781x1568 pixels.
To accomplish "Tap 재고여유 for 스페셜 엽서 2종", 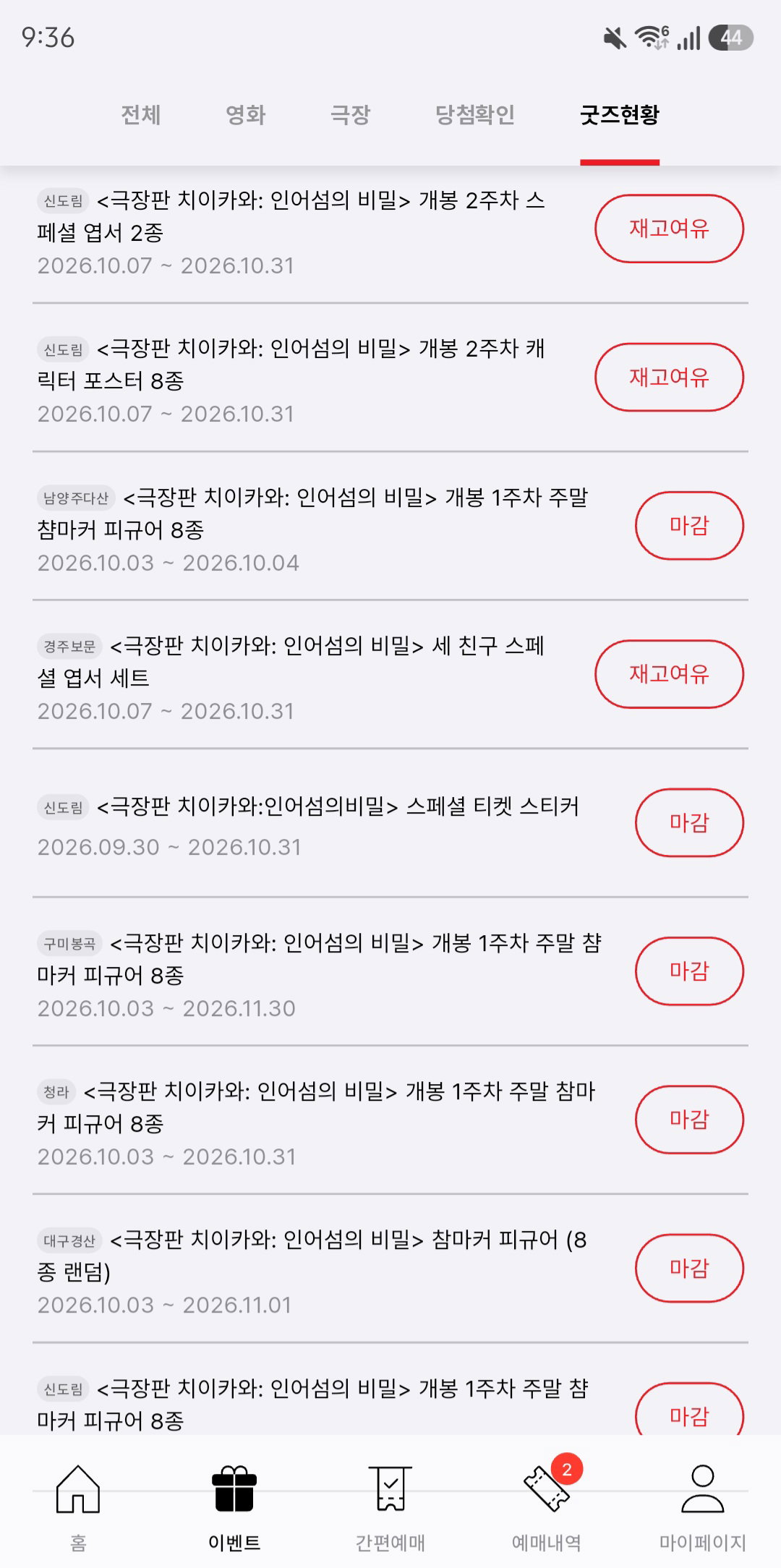I will [669, 229].
